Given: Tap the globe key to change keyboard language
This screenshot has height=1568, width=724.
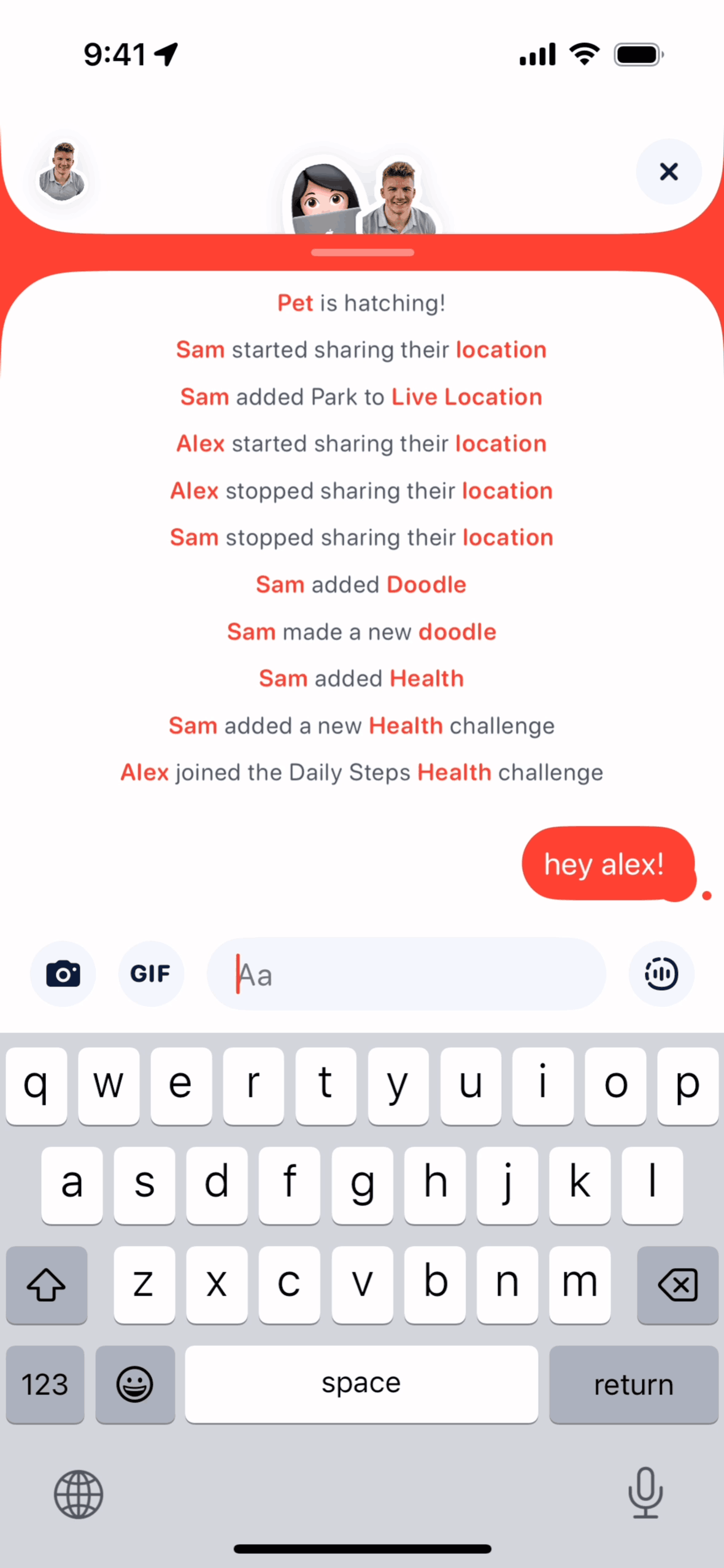Looking at the screenshot, I should [79, 1494].
